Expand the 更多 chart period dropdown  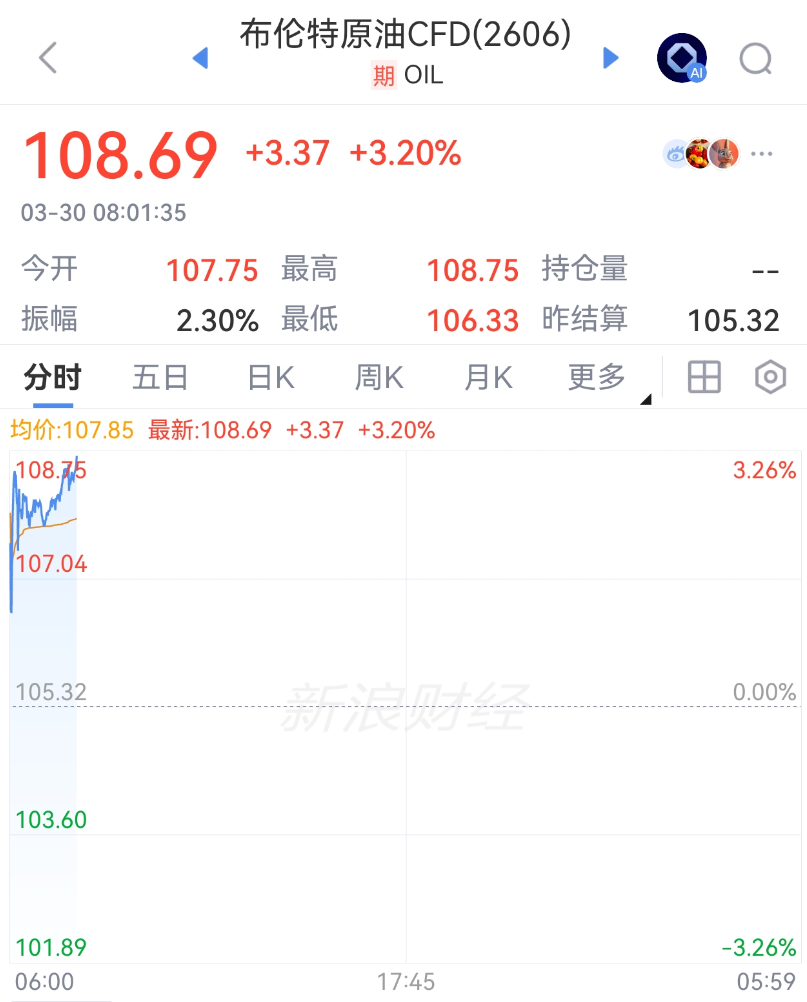600,378
